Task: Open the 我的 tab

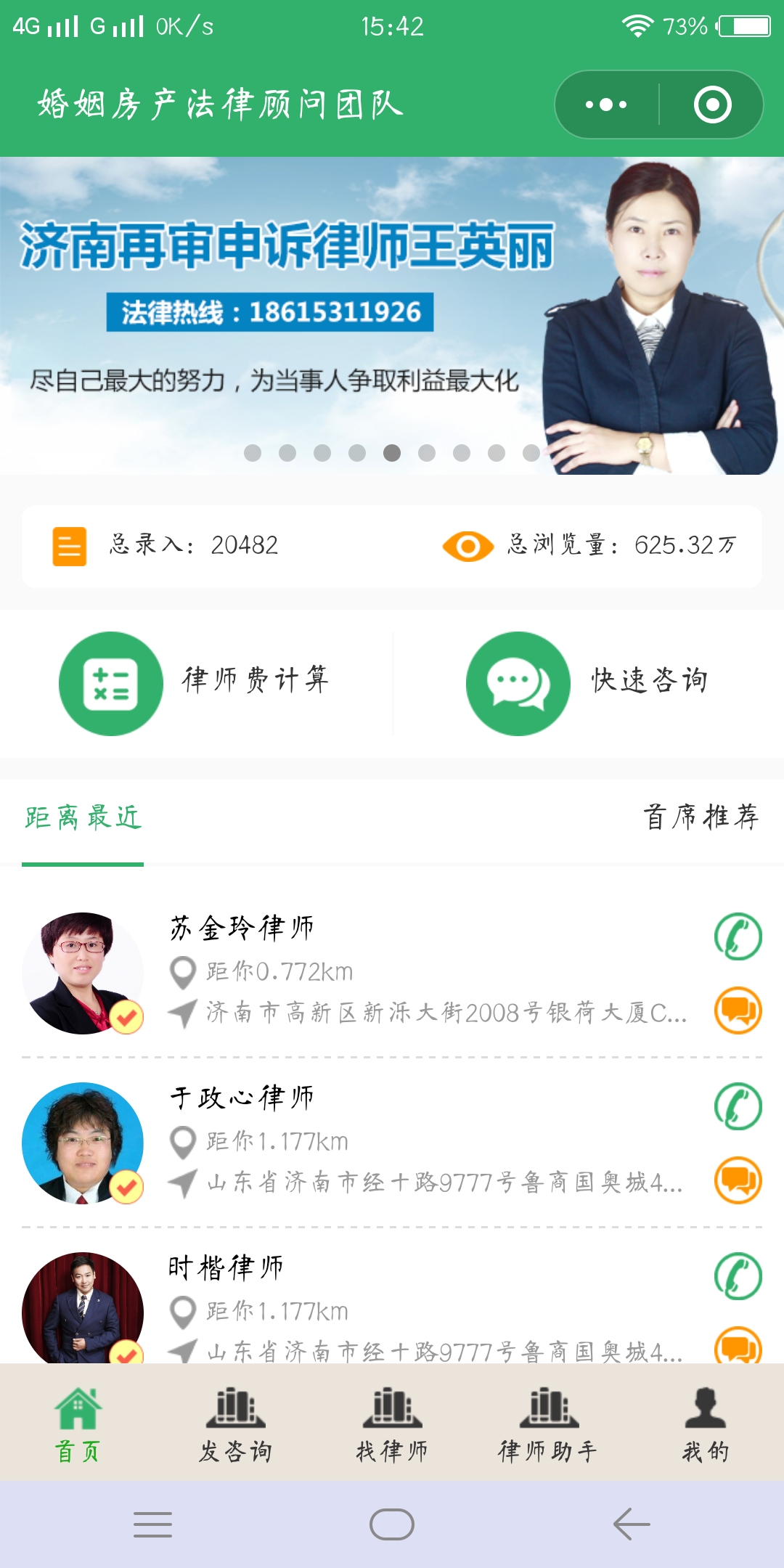Action: click(x=706, y=1424)
